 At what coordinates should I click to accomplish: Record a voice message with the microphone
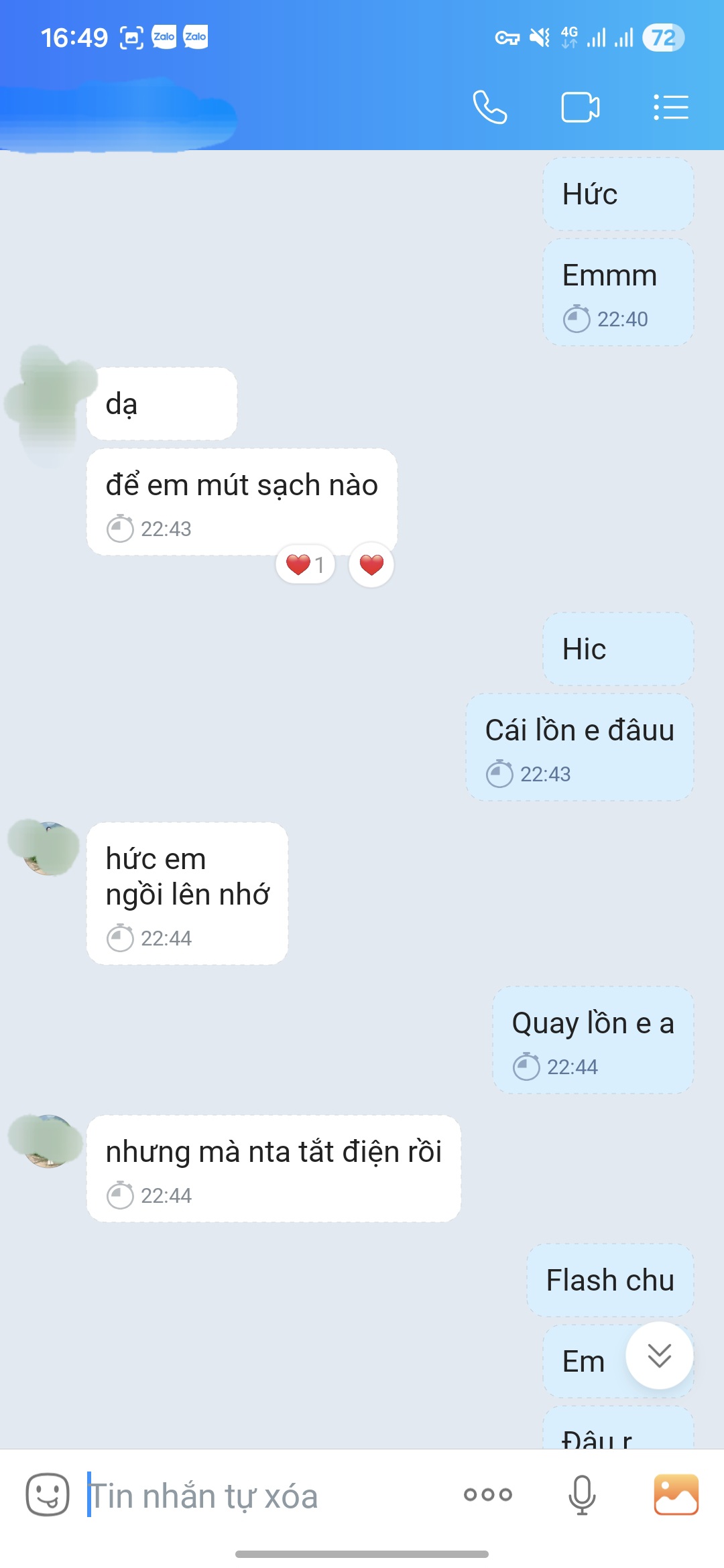coord(582,1494)
